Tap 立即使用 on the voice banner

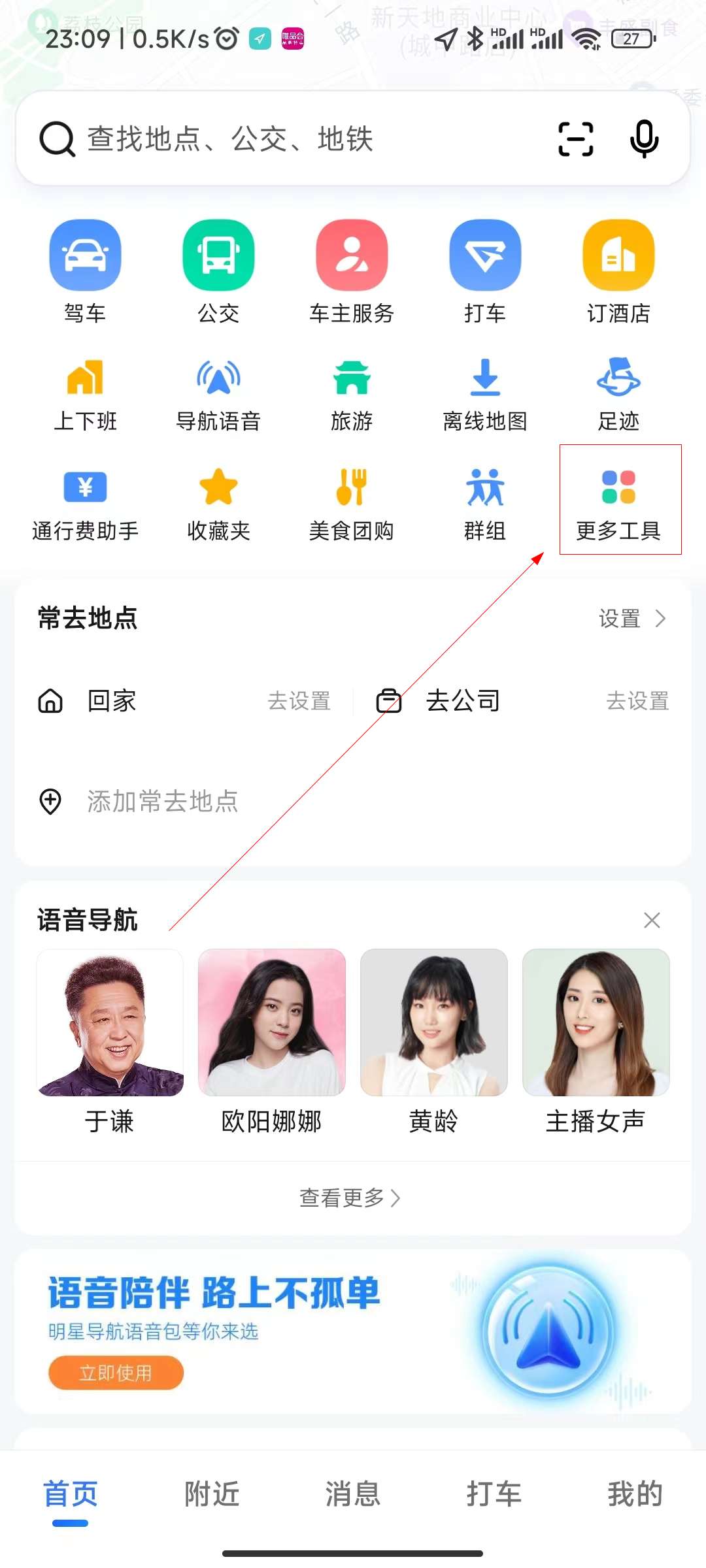(116, 1373)
